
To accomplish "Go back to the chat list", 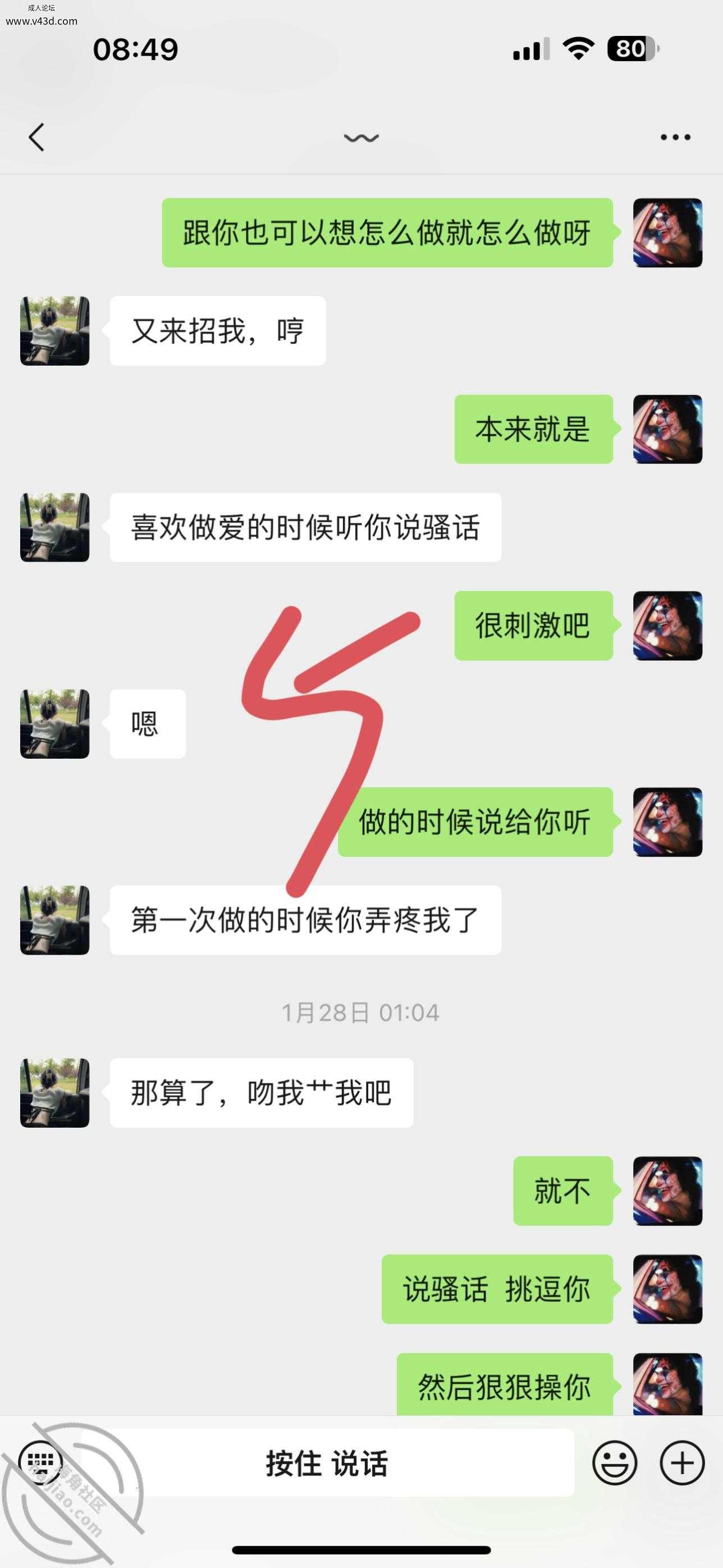I will [x=36, y=137].
